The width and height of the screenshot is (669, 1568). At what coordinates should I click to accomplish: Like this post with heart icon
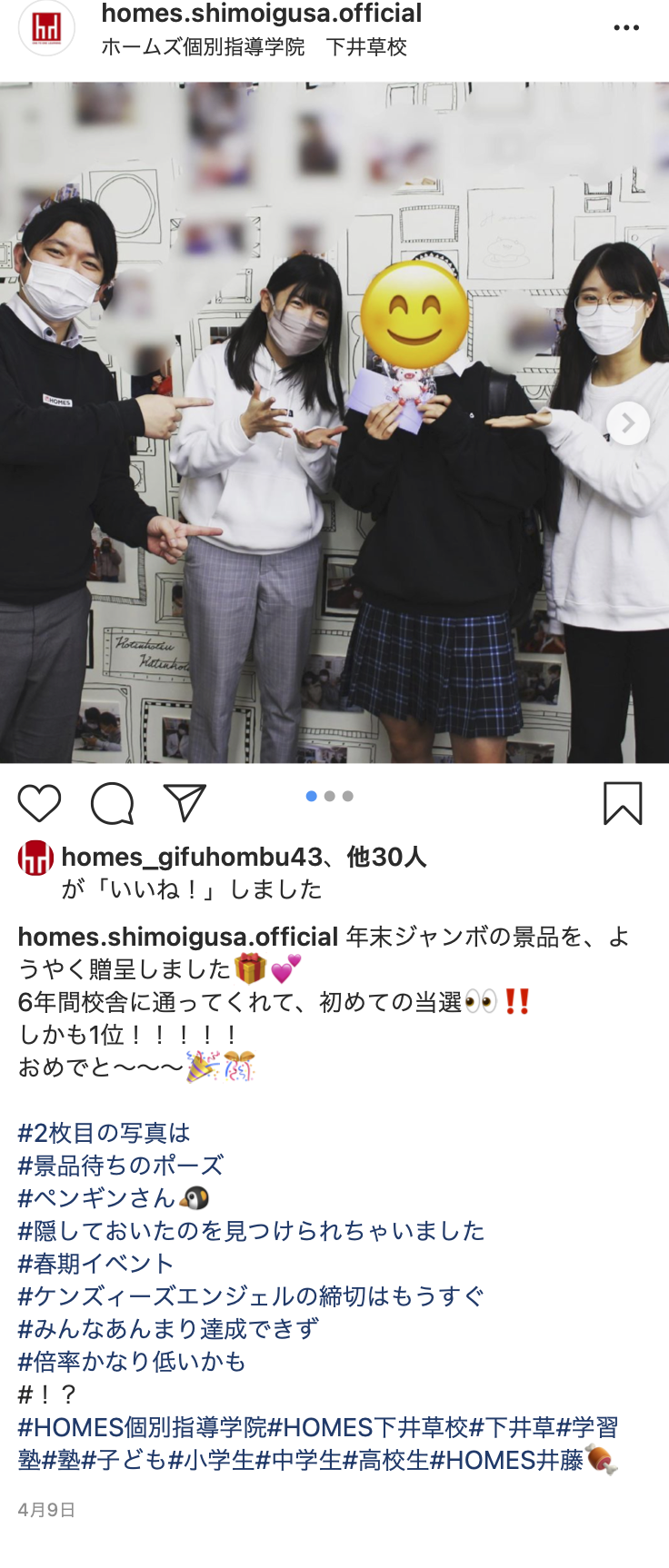pyautogui.click(x=39, y=804)
